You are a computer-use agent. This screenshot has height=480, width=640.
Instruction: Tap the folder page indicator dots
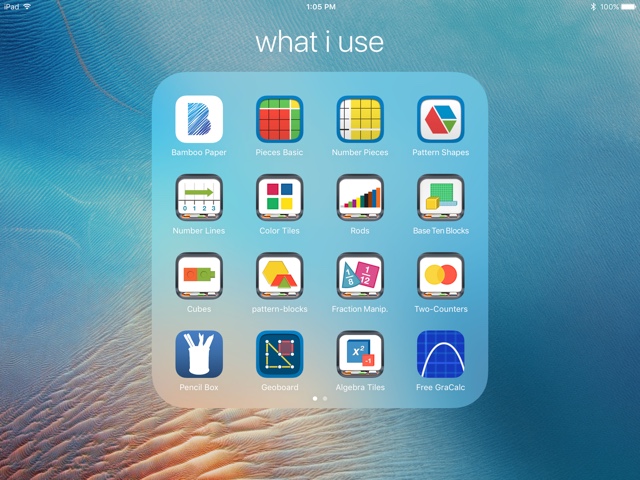coord(320,398)
